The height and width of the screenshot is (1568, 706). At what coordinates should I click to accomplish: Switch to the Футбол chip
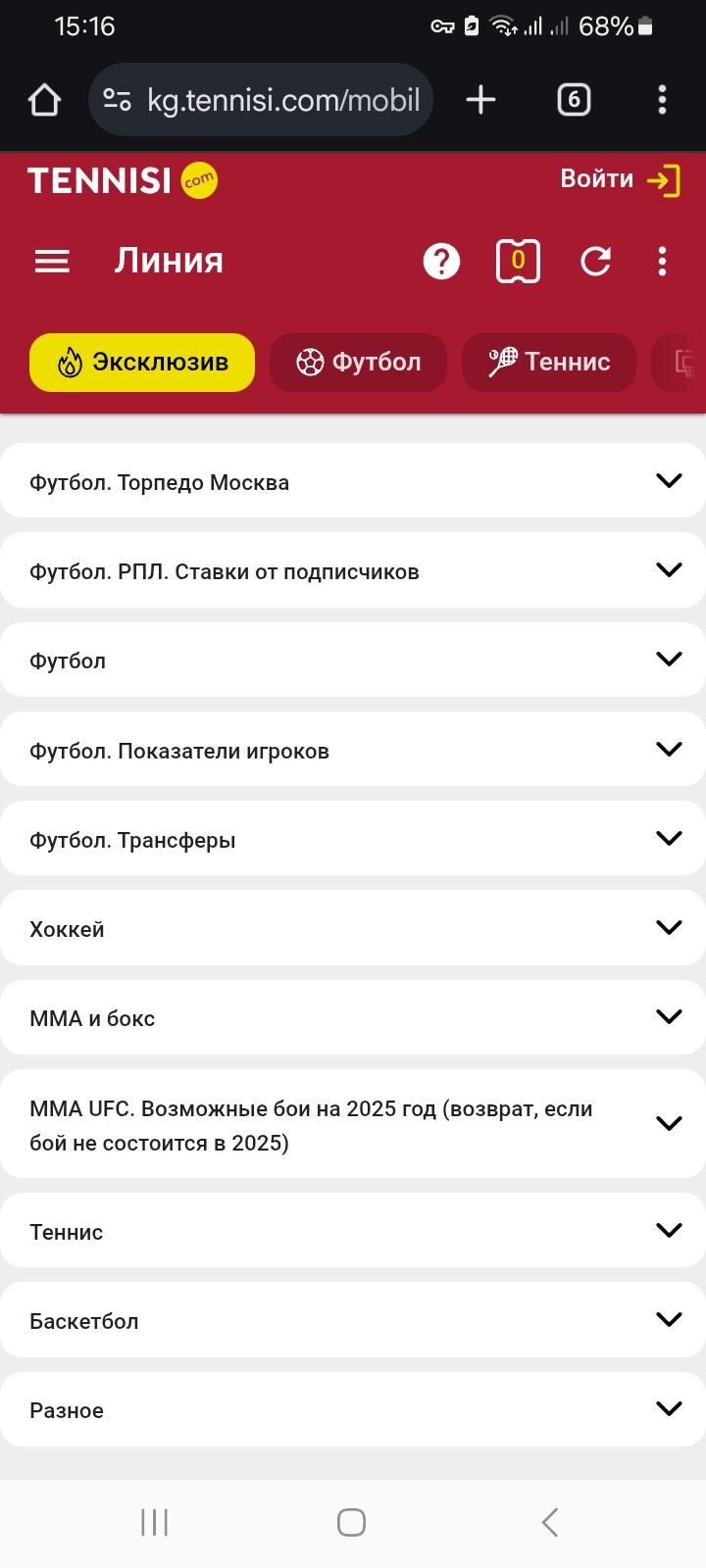(358, 363)
